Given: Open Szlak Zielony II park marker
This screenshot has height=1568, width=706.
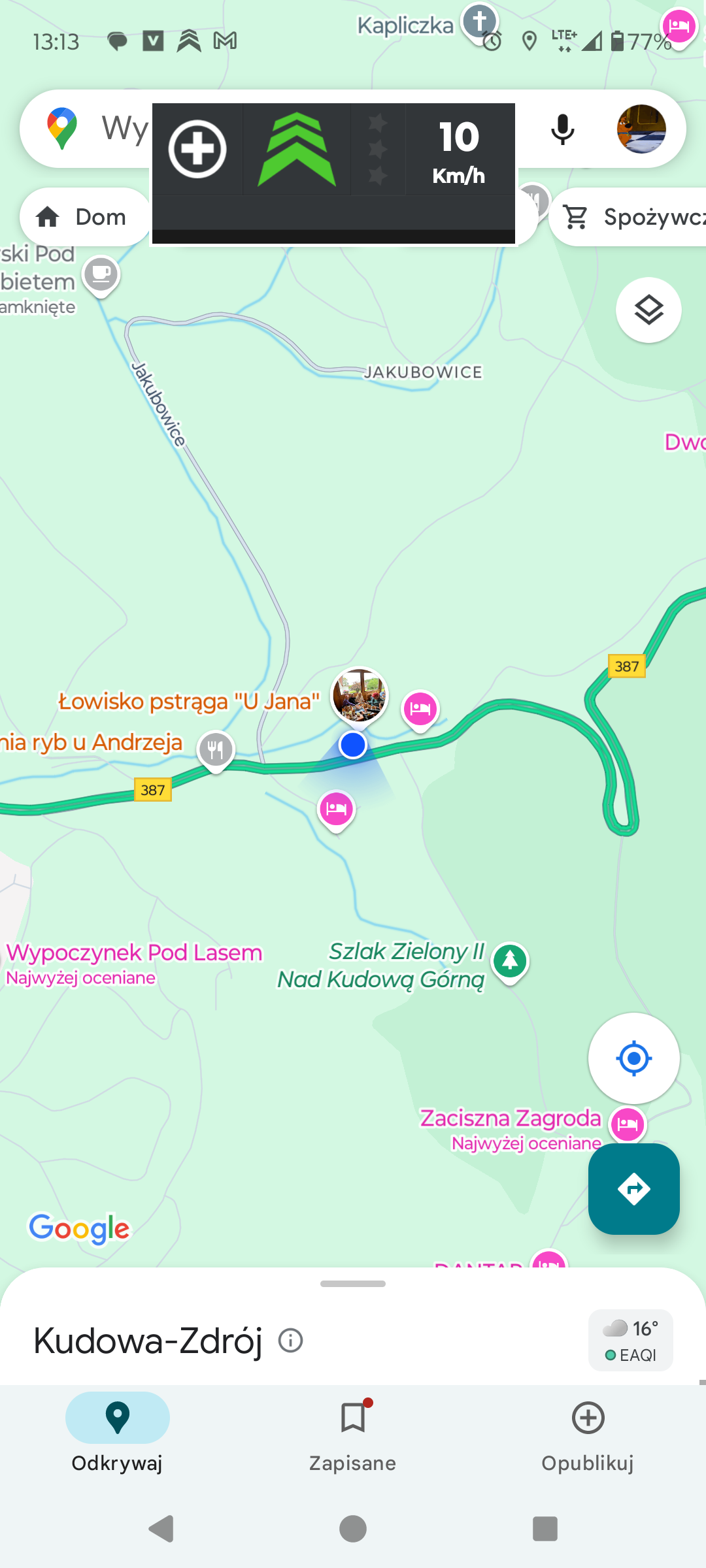Looking at the screenshot, I should click(510, 961).
